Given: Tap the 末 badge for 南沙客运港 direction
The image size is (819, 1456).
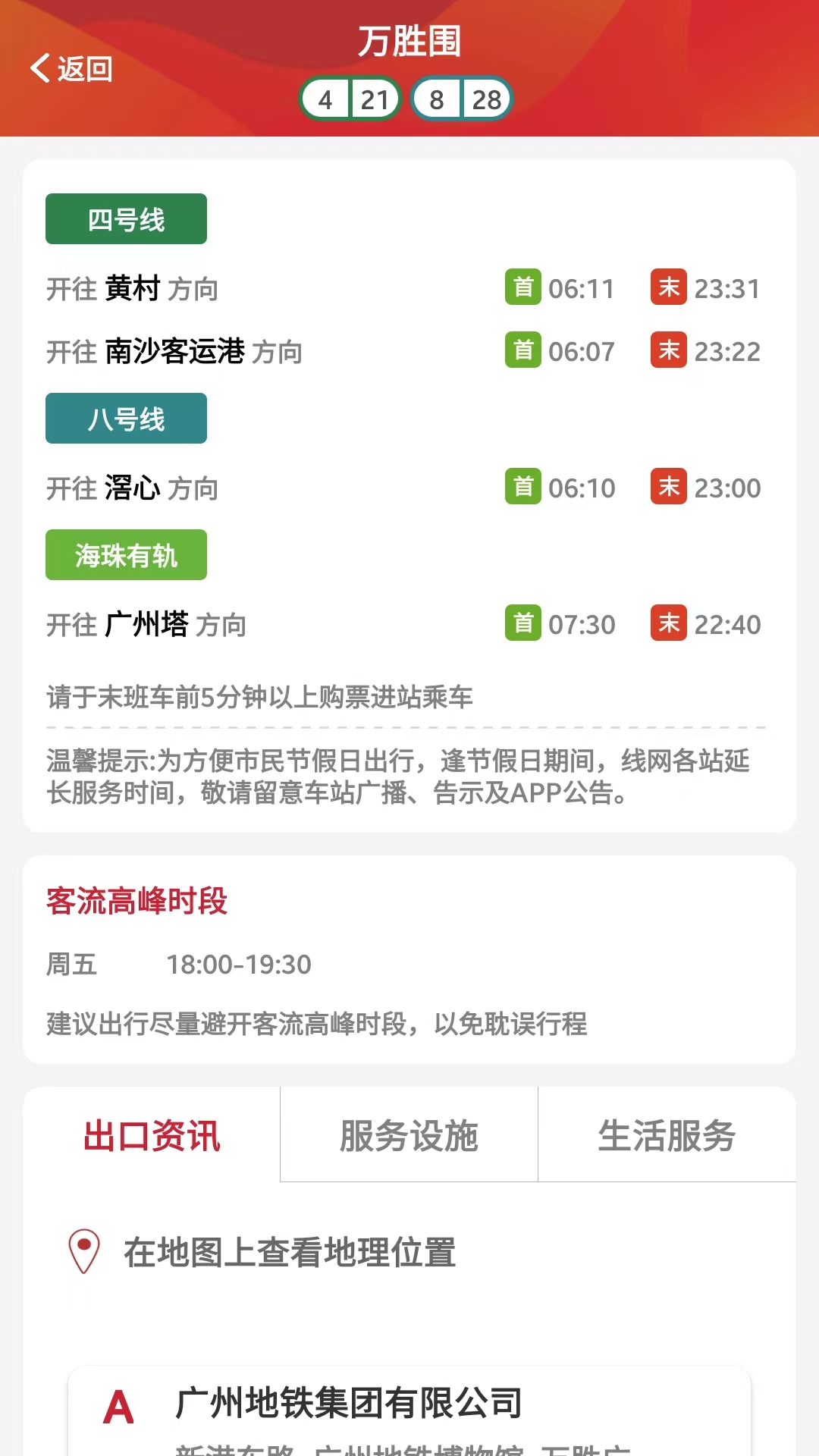Looking at the screenshot, I should 667,351.
